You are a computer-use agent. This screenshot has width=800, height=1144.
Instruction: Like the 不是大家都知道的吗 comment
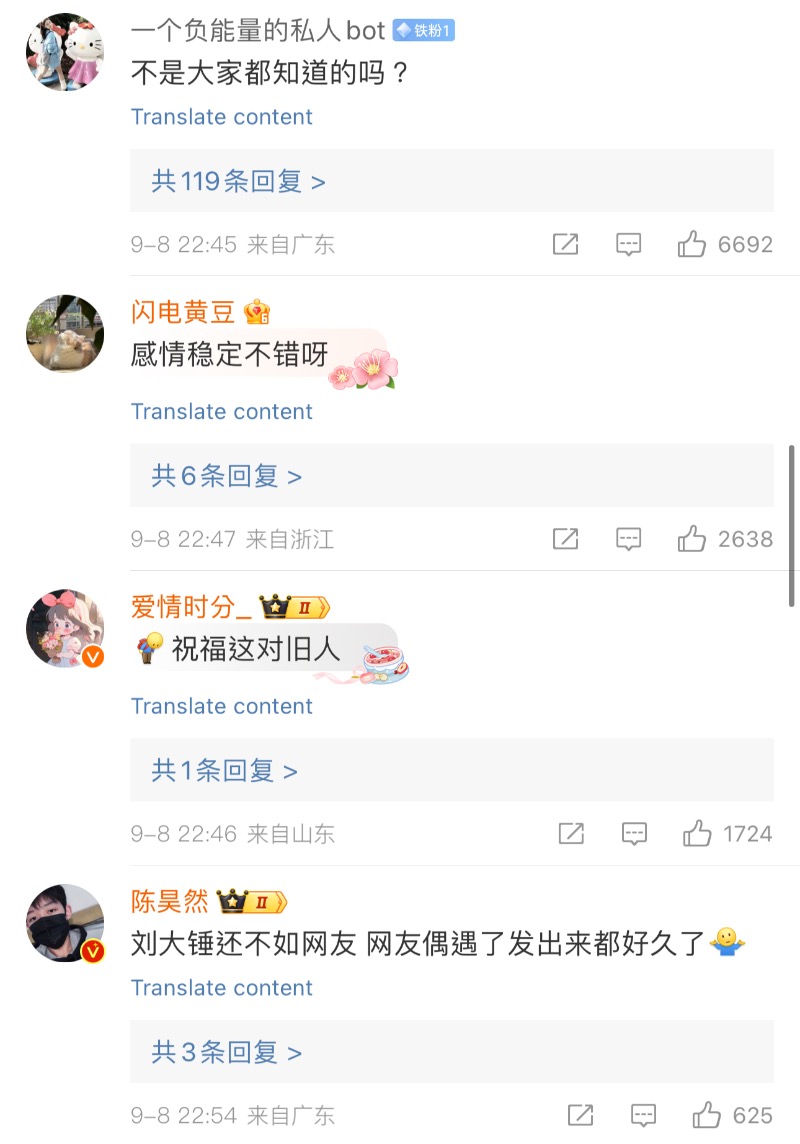pos(692,244)
